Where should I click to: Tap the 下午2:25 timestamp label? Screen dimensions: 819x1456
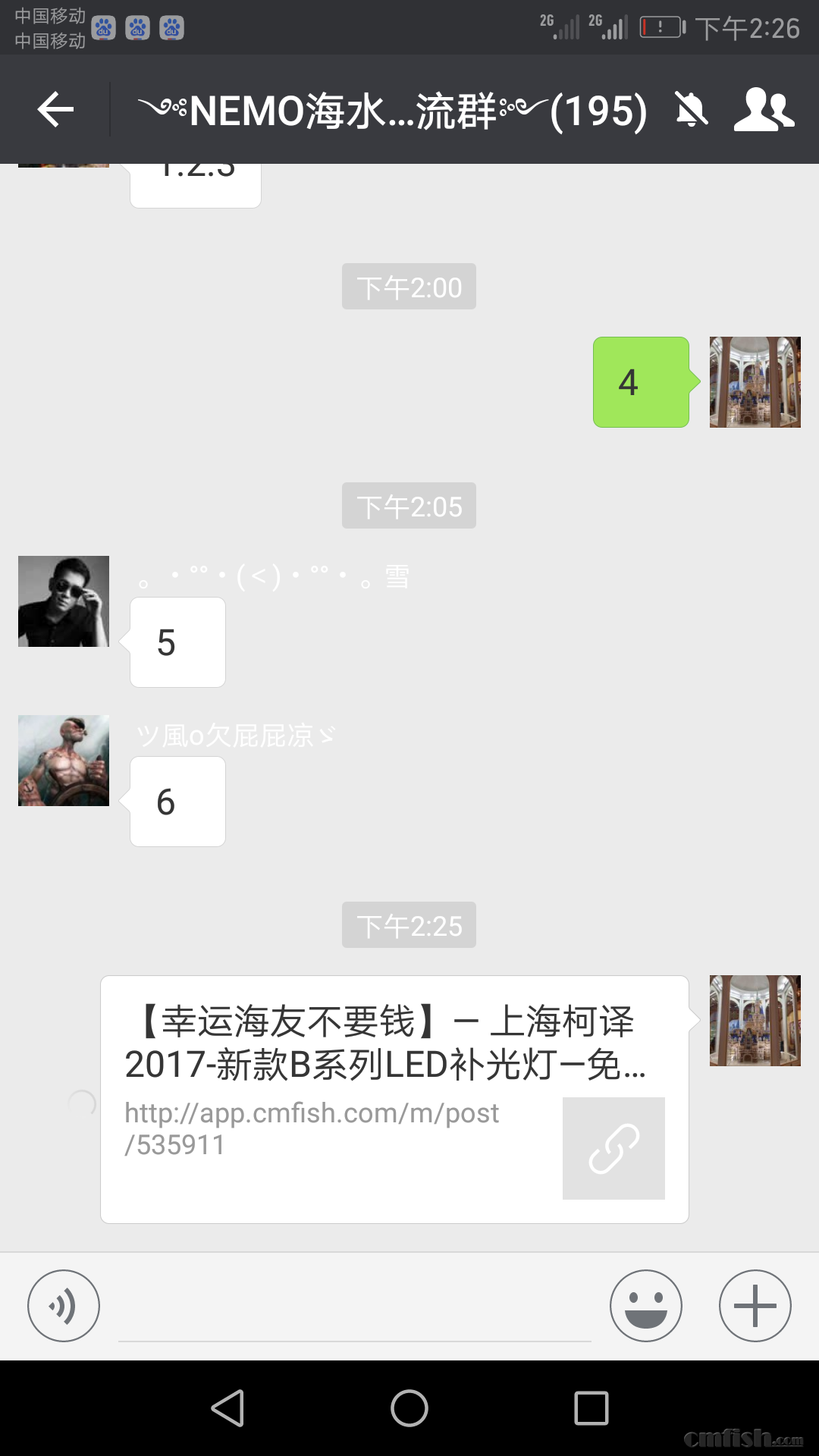point(409,925)
